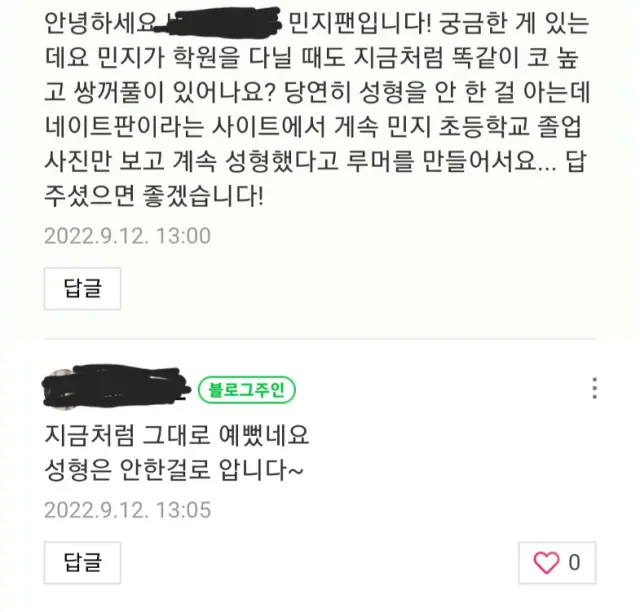
Task: Like the blog owner's reply
Action: [557, 563]
